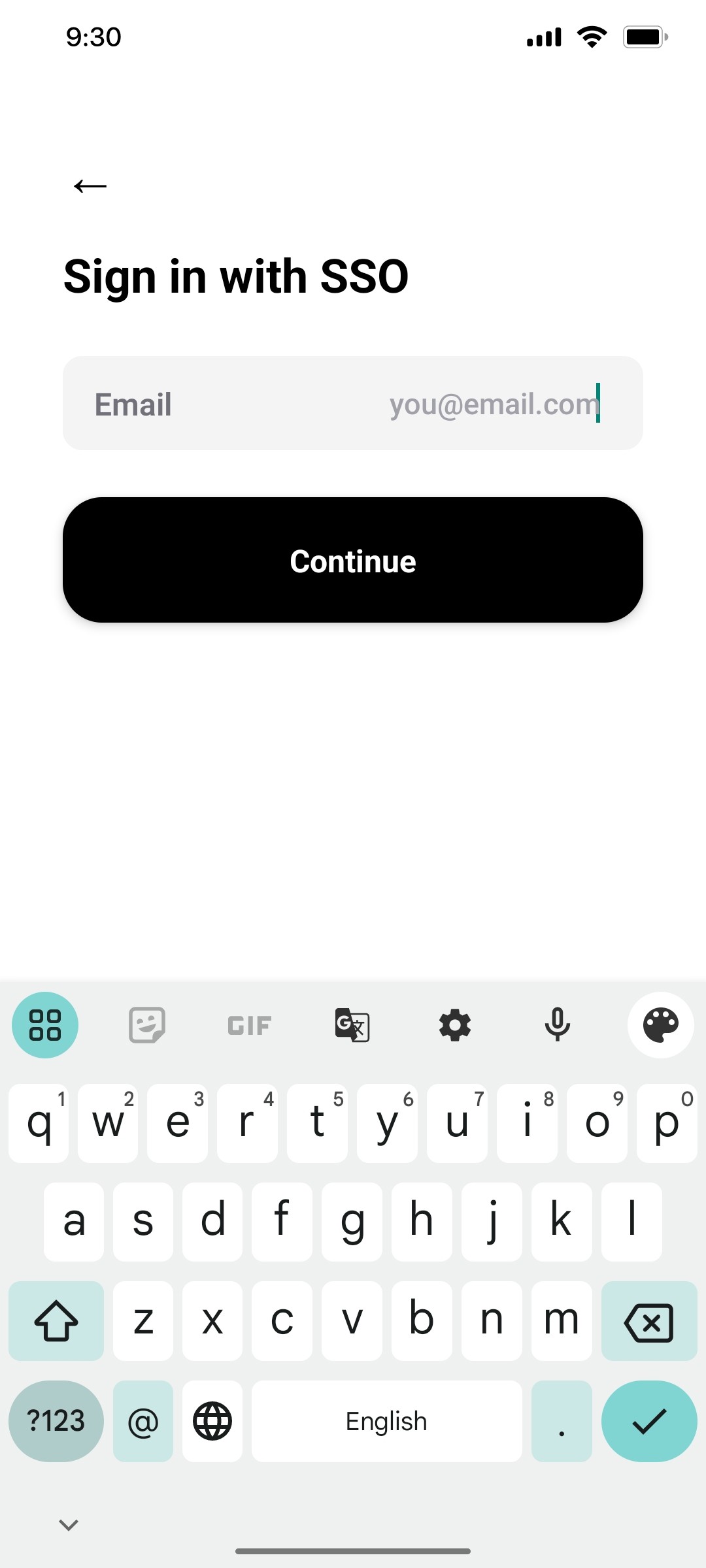Switch keyboard language with the globe key
This screenshot has height=1568, width=706.
(212, 1420)
